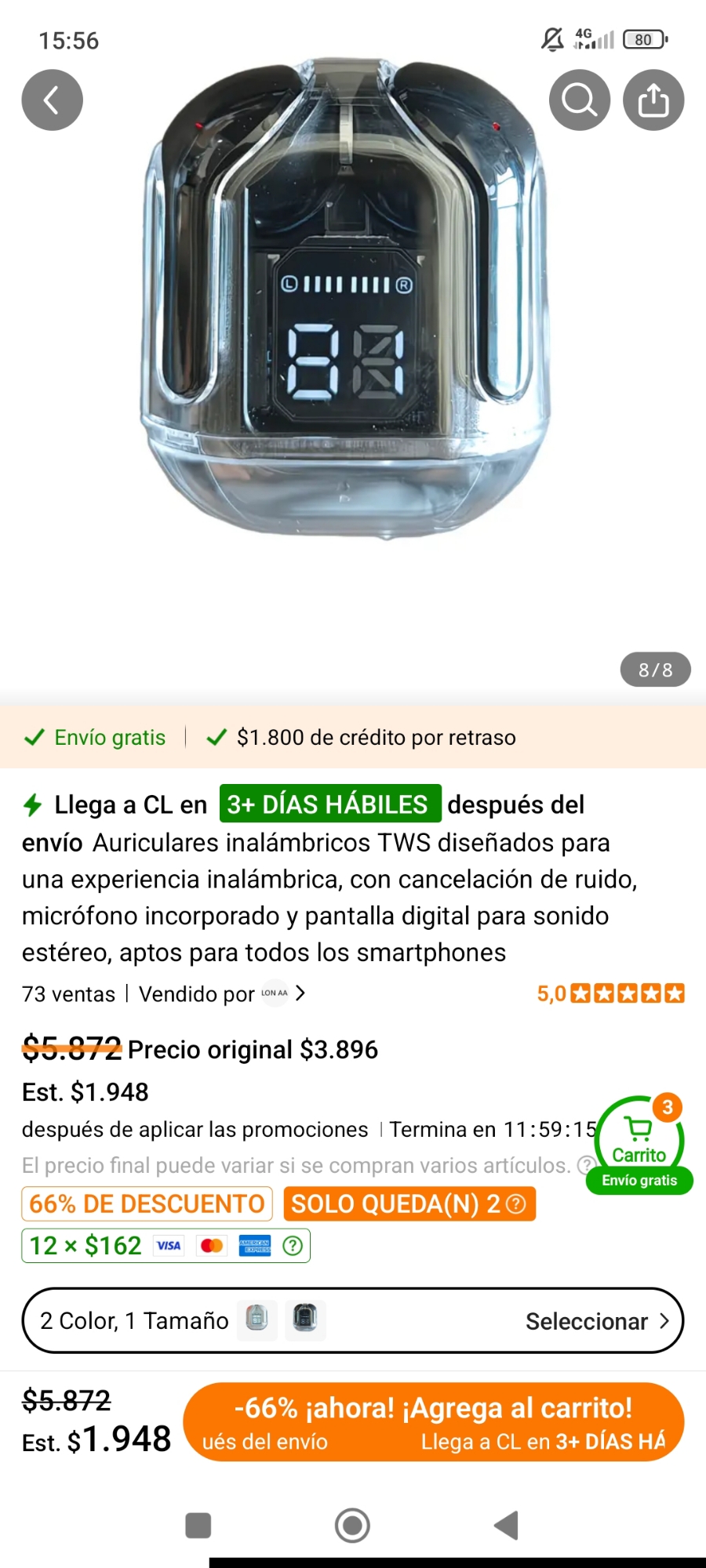Open the free shipping and delay credit banner
Viewport: 706px width, 1568px height.
click(353, 737)
